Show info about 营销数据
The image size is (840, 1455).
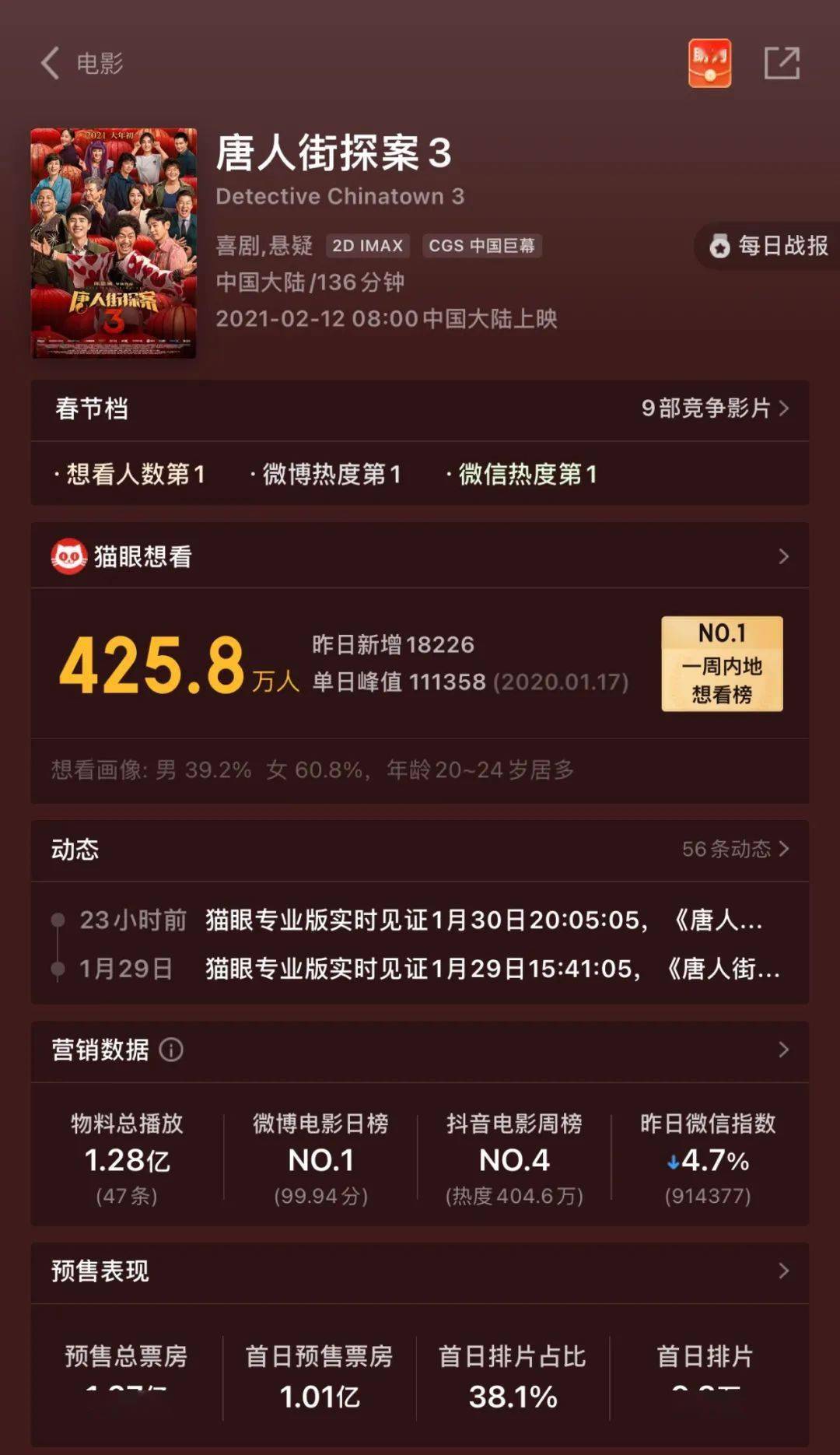coord(171,1050)
